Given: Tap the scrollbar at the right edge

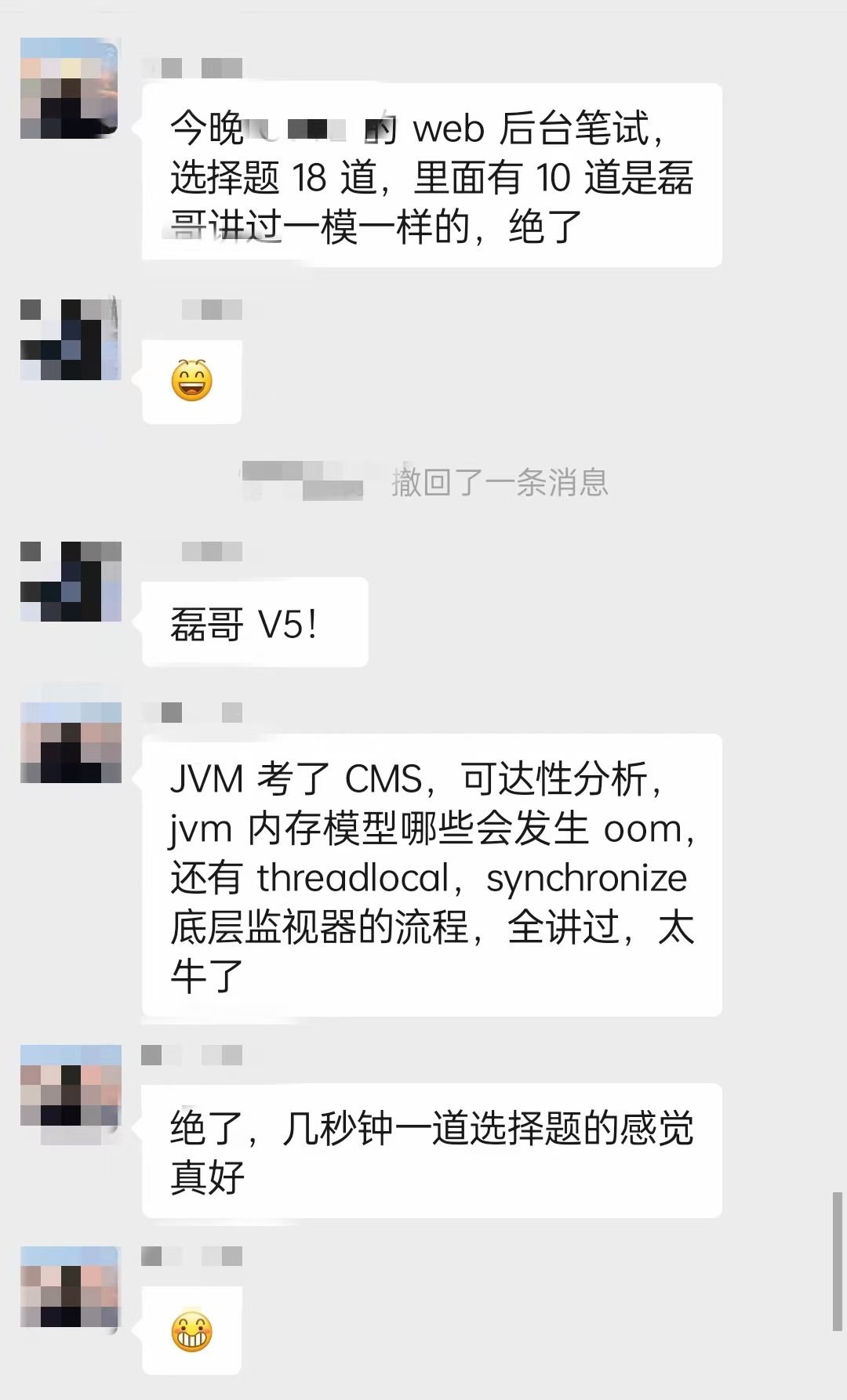Looking at the screenshot, I should click(837, 1260).
